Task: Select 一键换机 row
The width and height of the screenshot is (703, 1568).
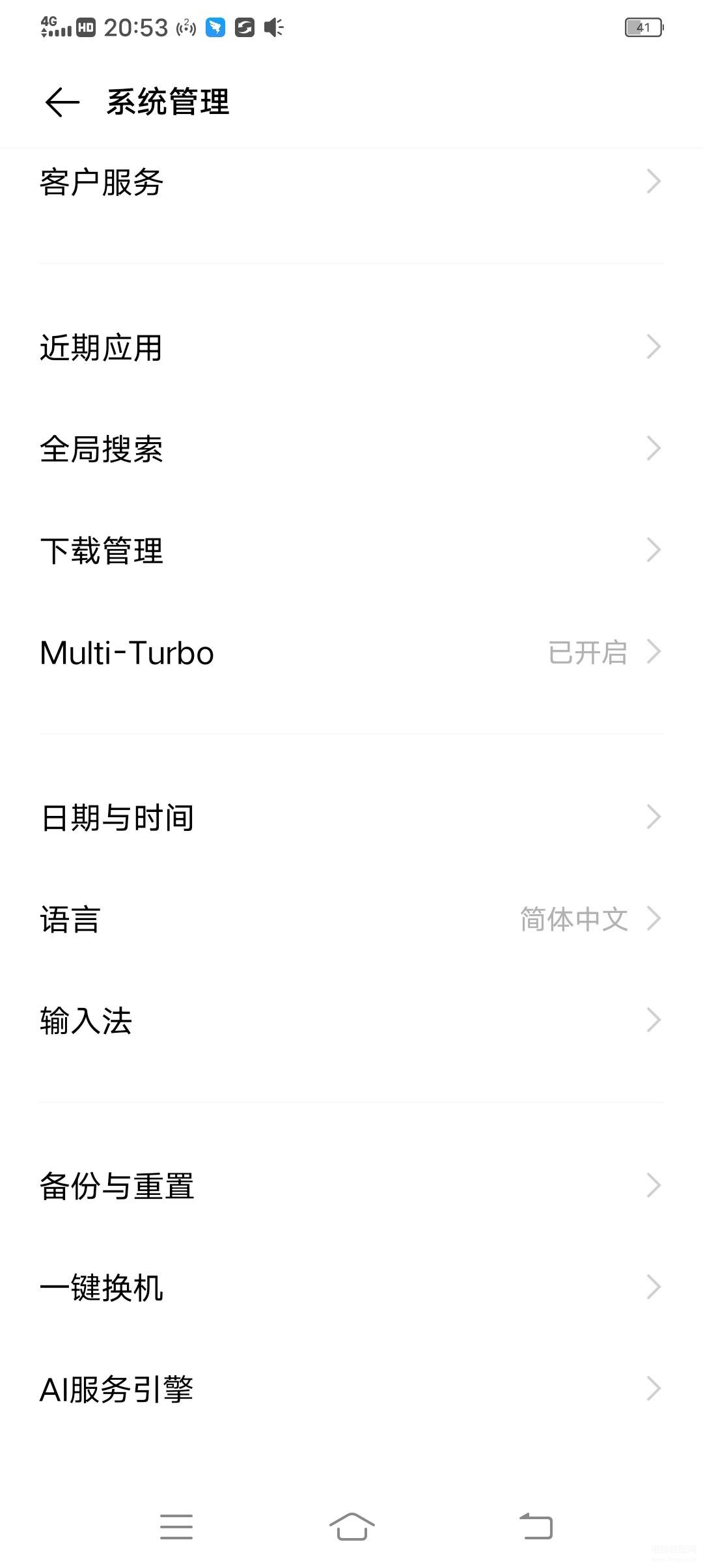Action: click(x=351, y=1287)
